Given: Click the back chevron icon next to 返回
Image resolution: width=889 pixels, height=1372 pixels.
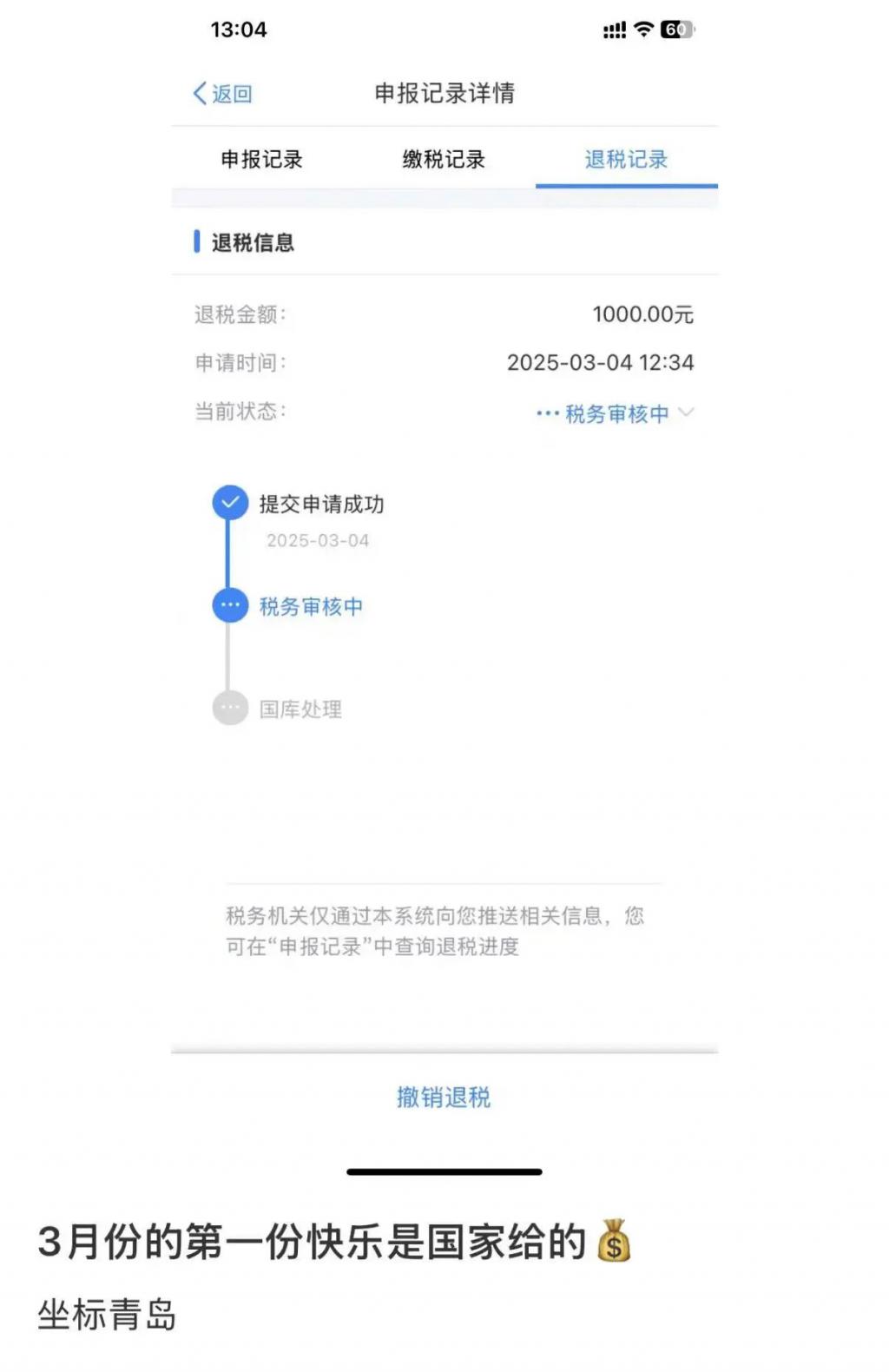Looking at the screenshot, I should tap(196, 94).
